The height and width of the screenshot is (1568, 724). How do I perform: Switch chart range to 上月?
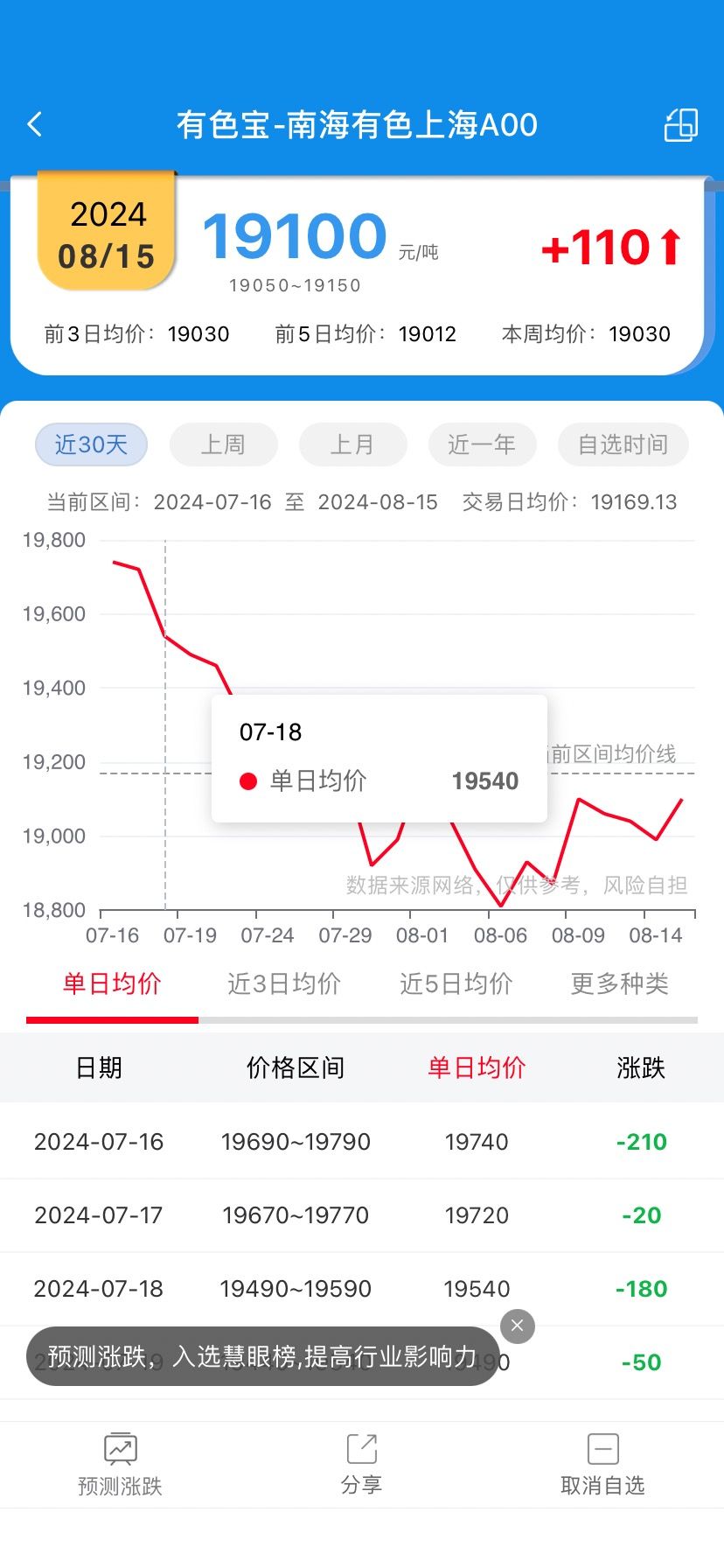[x=352, y=444]
